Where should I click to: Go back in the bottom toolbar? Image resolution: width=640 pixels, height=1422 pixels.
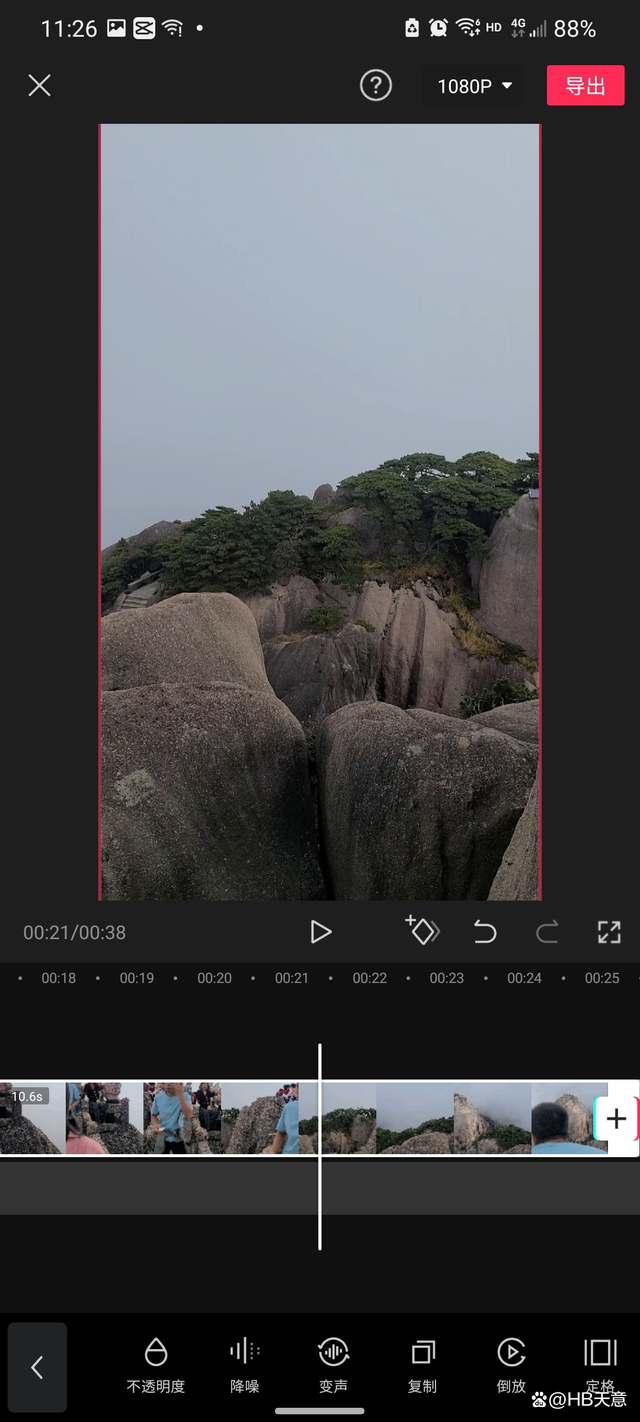(x=37, y=1367)
